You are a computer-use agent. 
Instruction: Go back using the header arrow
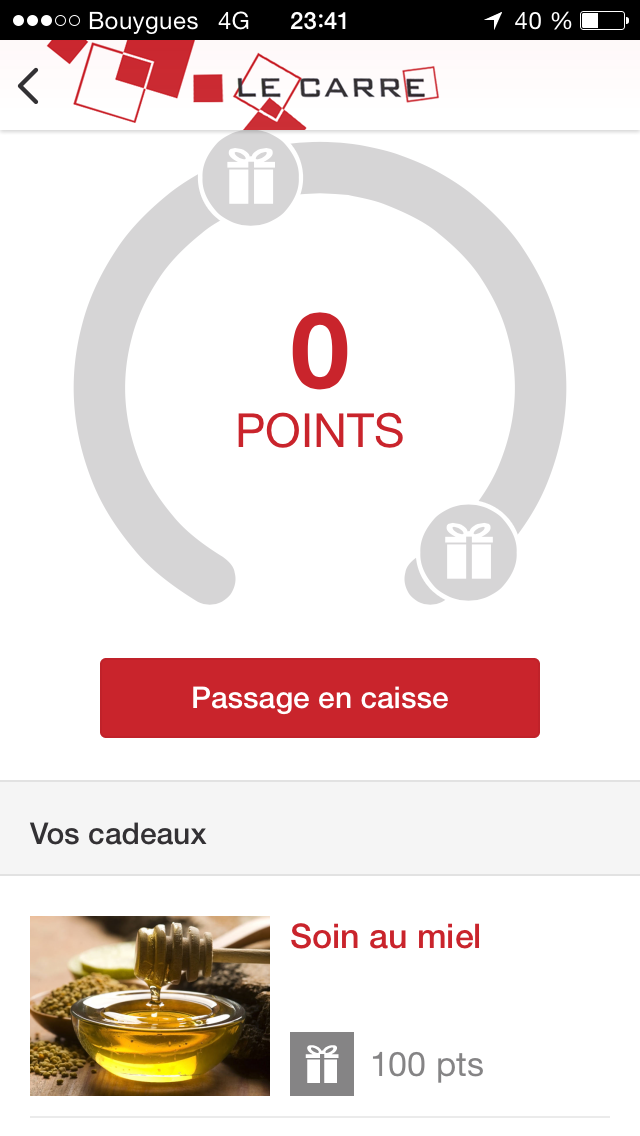click(28, 87)
